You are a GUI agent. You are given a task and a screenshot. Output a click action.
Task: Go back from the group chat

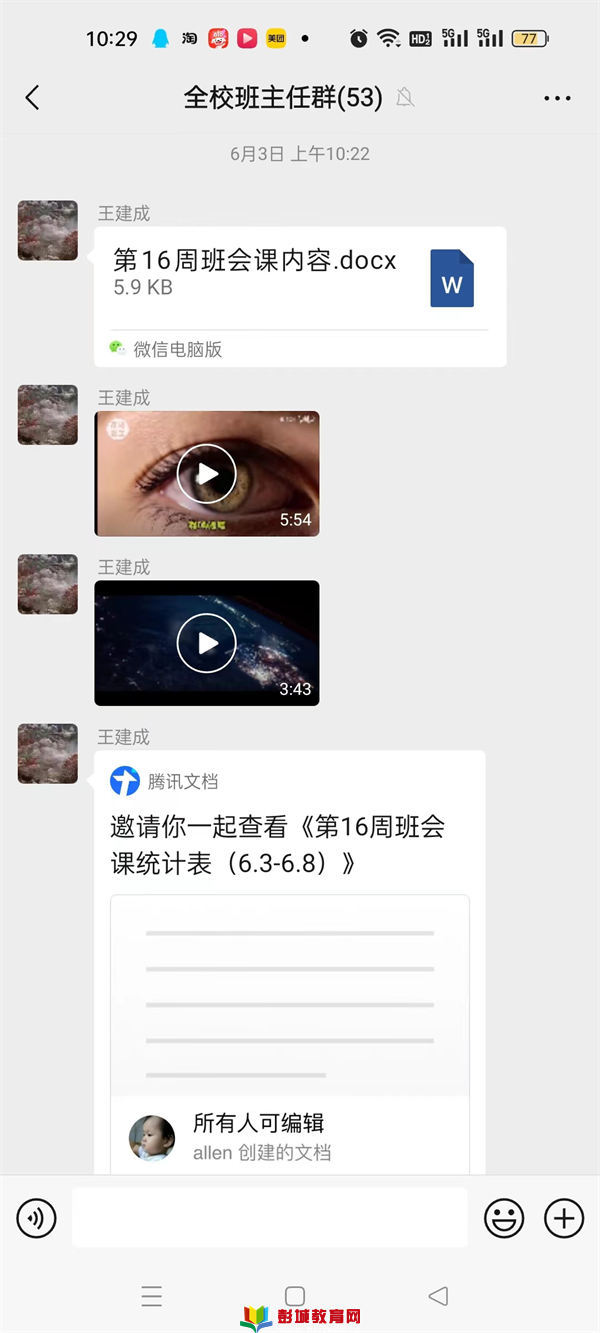(32, 97)
